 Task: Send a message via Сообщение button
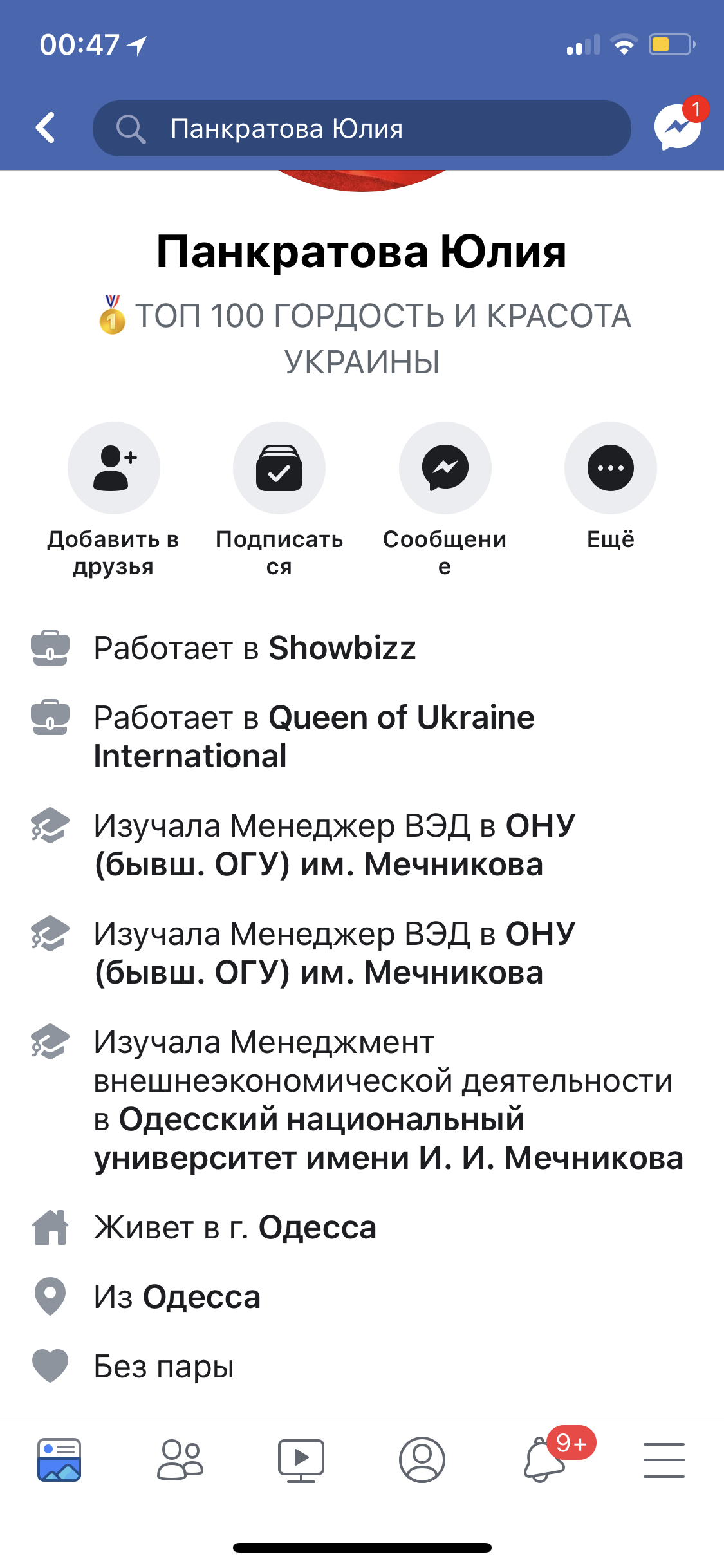445,468
